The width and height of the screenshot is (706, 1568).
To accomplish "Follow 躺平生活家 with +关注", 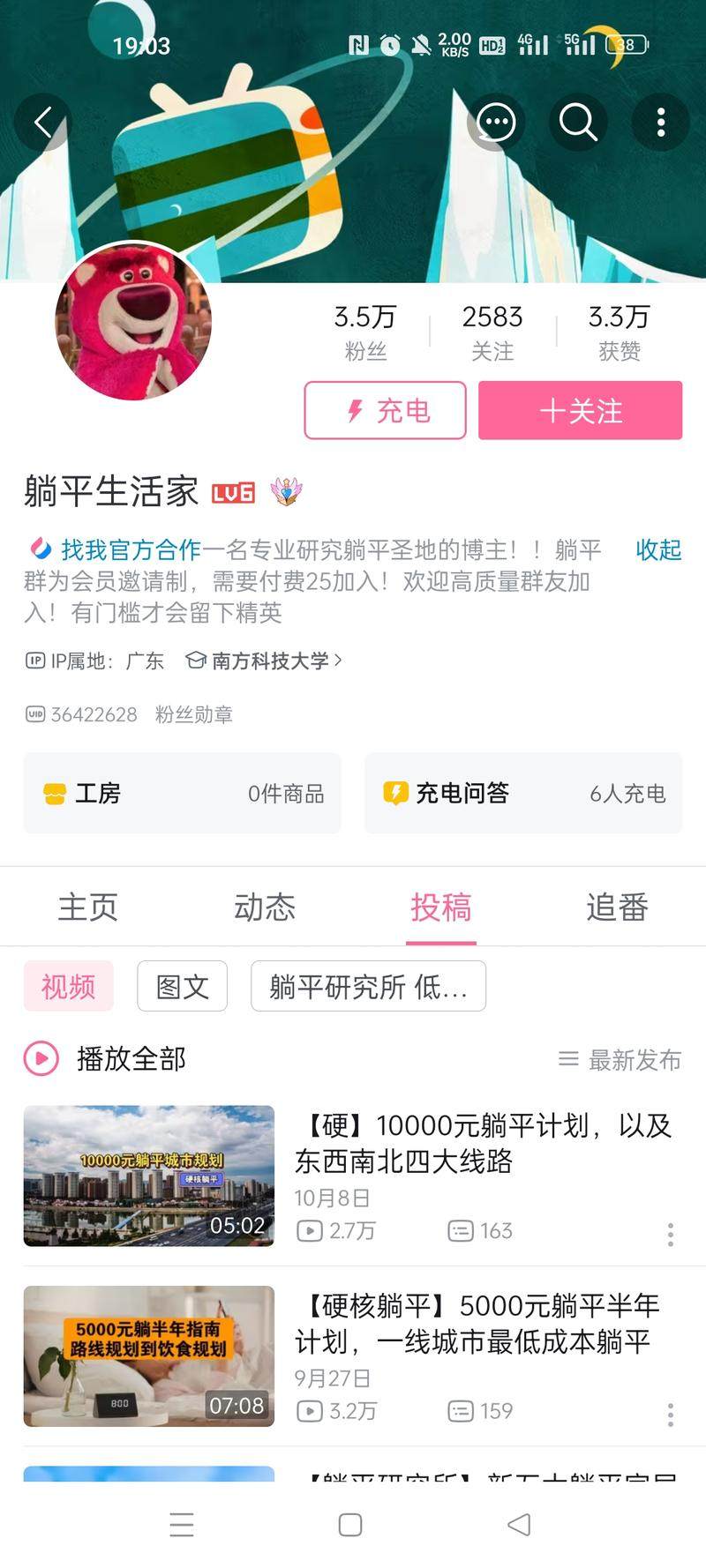I will click(x=580, y=410).
